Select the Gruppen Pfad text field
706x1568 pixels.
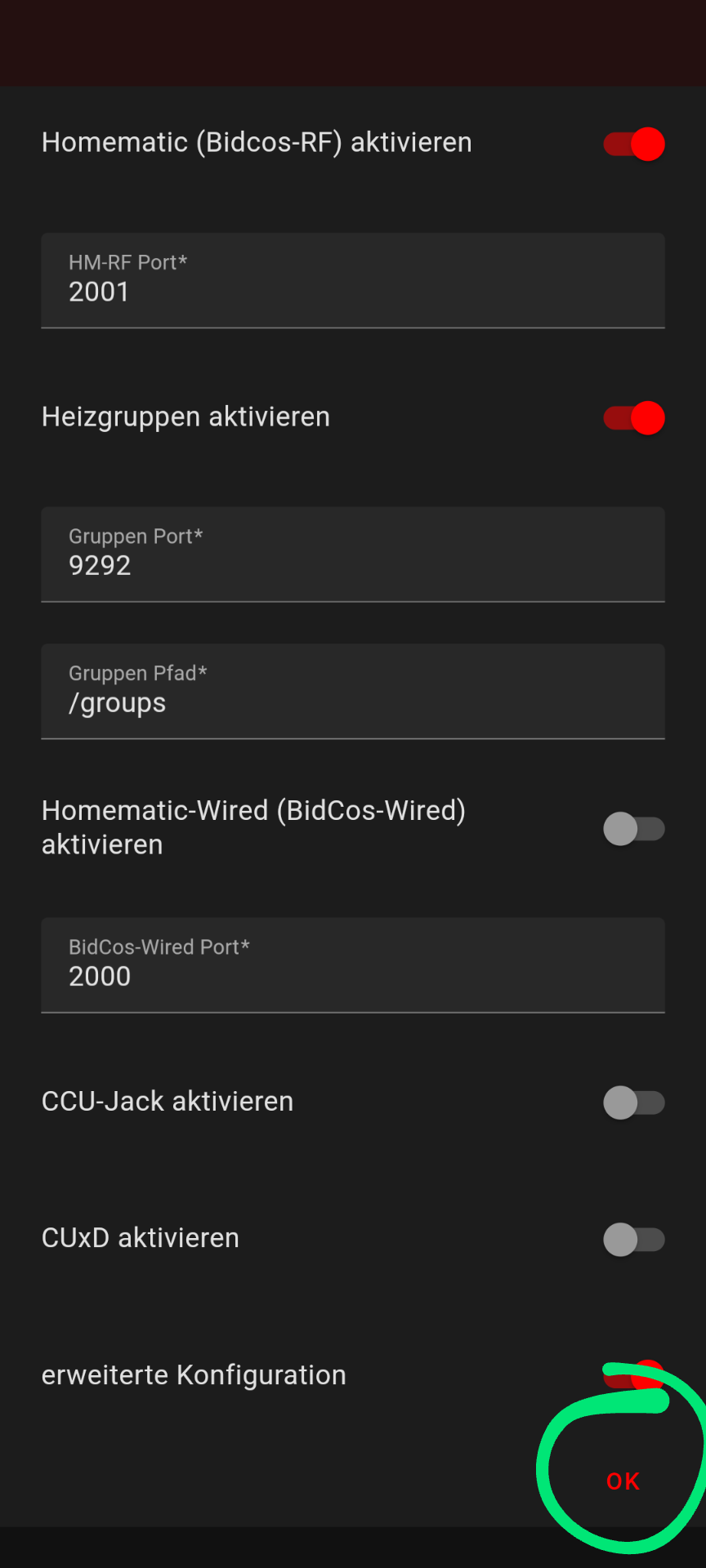pyautogui.click(x=353, y=692)
